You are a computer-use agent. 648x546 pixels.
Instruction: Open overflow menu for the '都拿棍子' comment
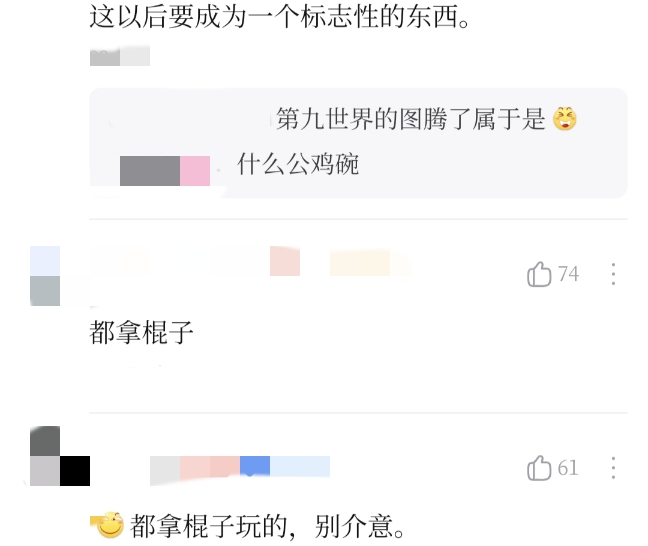coord(614,274)
